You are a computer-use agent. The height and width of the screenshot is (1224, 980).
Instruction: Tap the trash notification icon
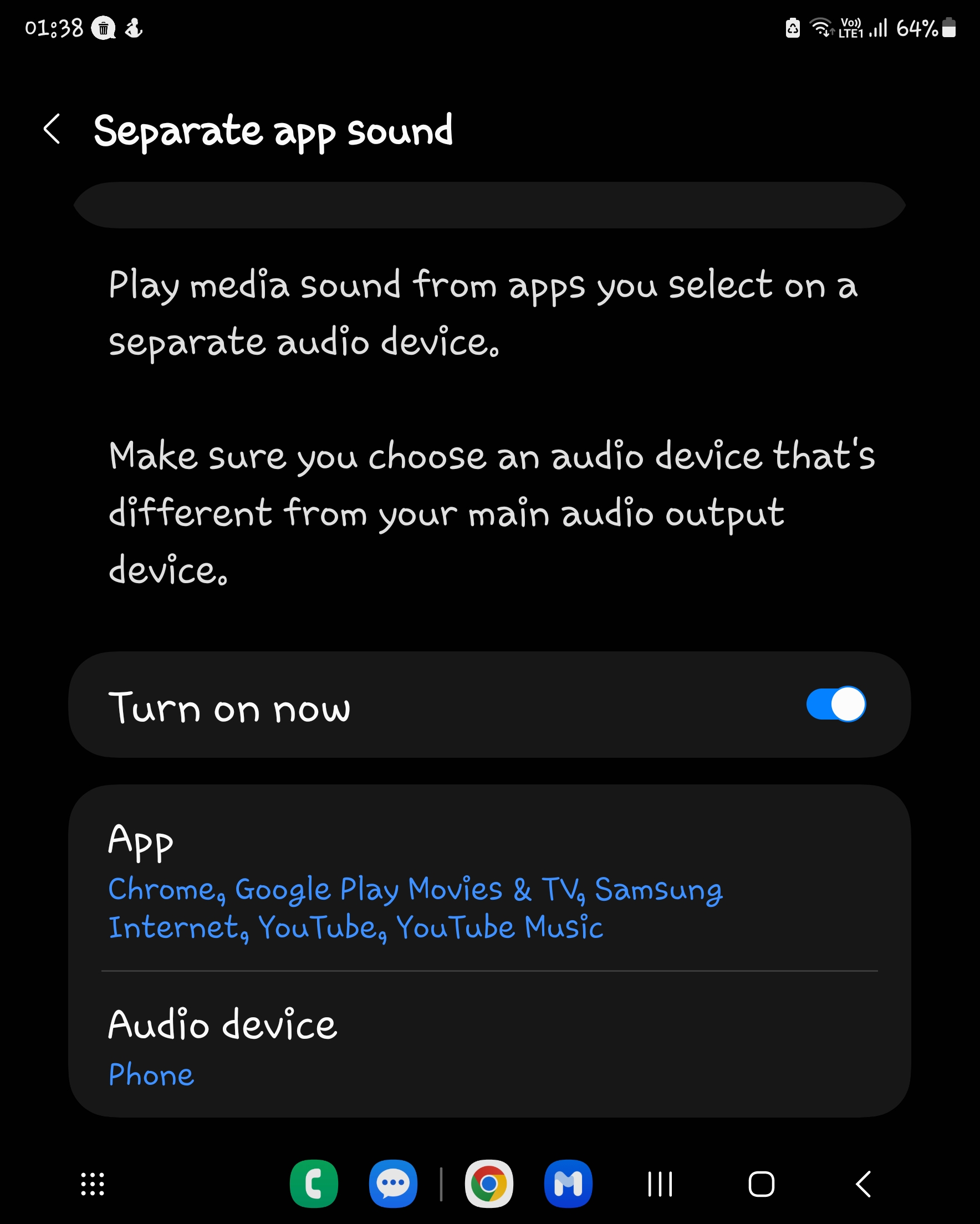coord(103,27)
